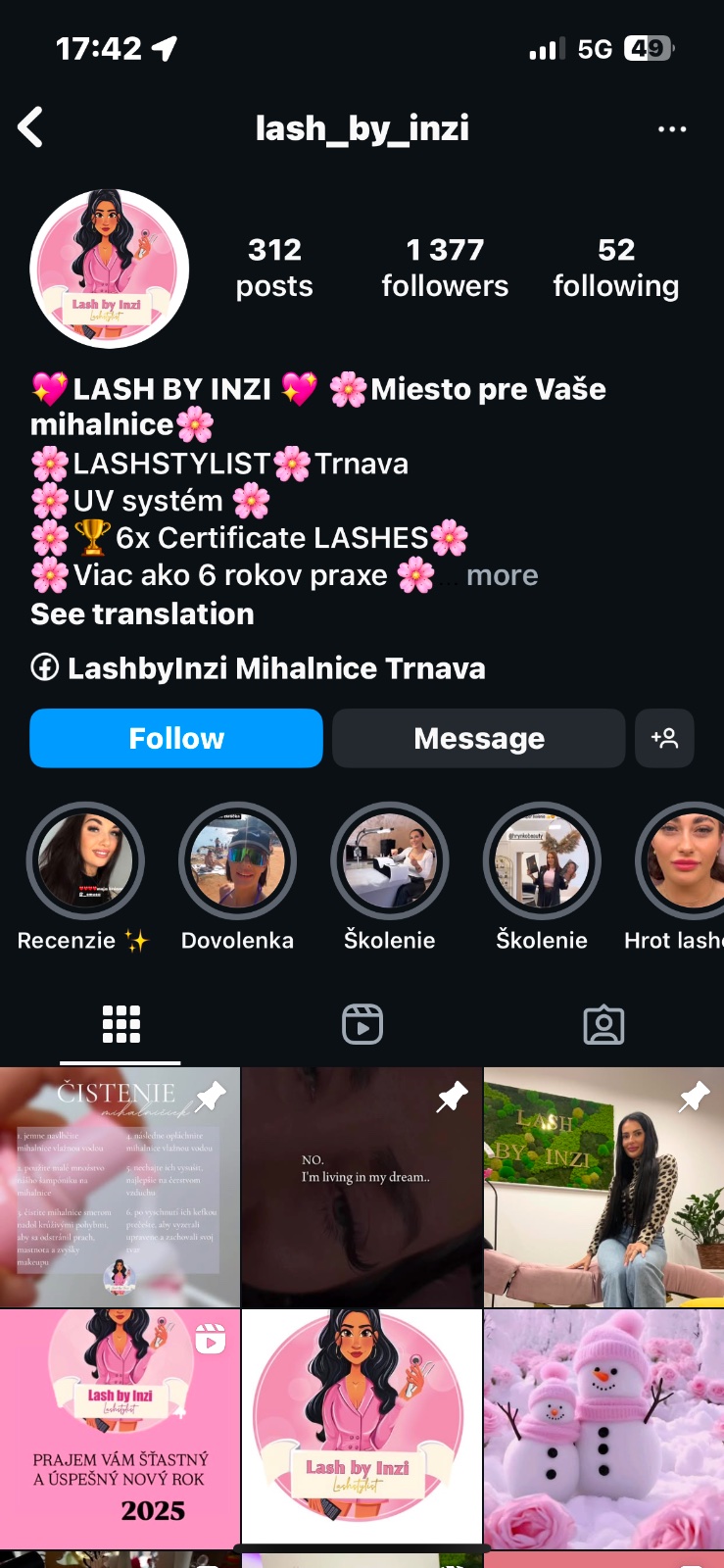This screenshot has height=1568, width=724.
Task: Switch to the Reels tab
Action: (x=362, y=1025)
